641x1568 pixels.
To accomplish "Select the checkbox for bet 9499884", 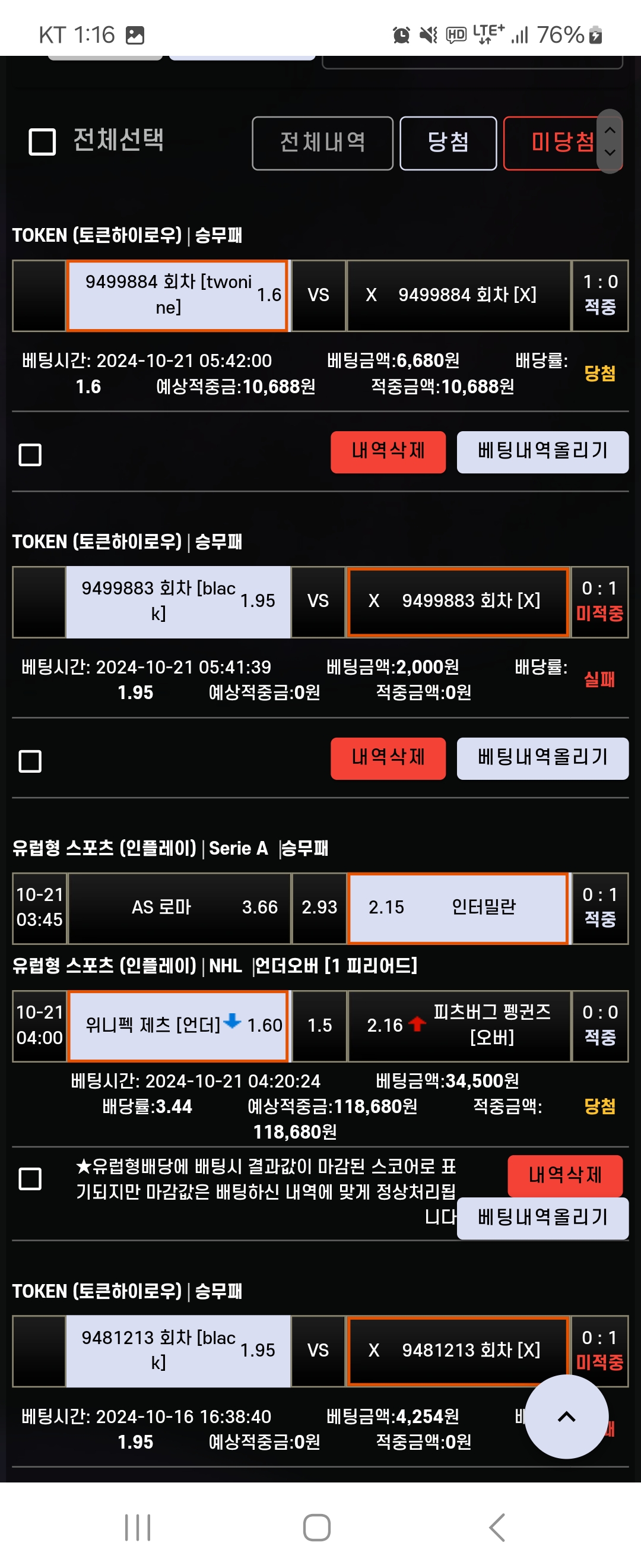I will (x=30, y=455).
